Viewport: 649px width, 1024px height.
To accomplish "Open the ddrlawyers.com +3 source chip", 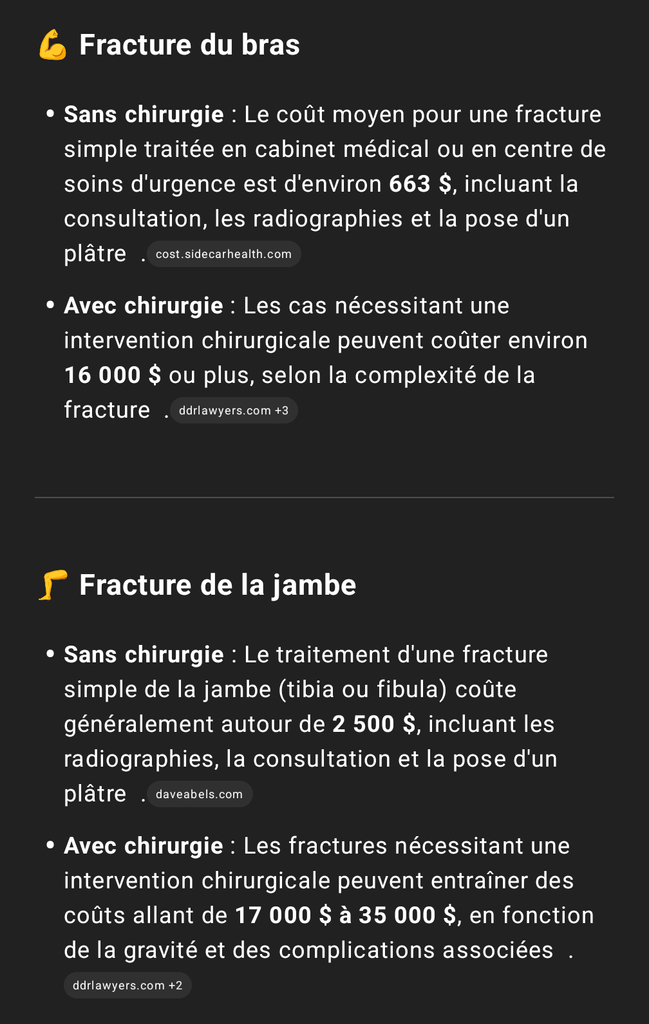I will pyautogui.click(x=233, y=410).
